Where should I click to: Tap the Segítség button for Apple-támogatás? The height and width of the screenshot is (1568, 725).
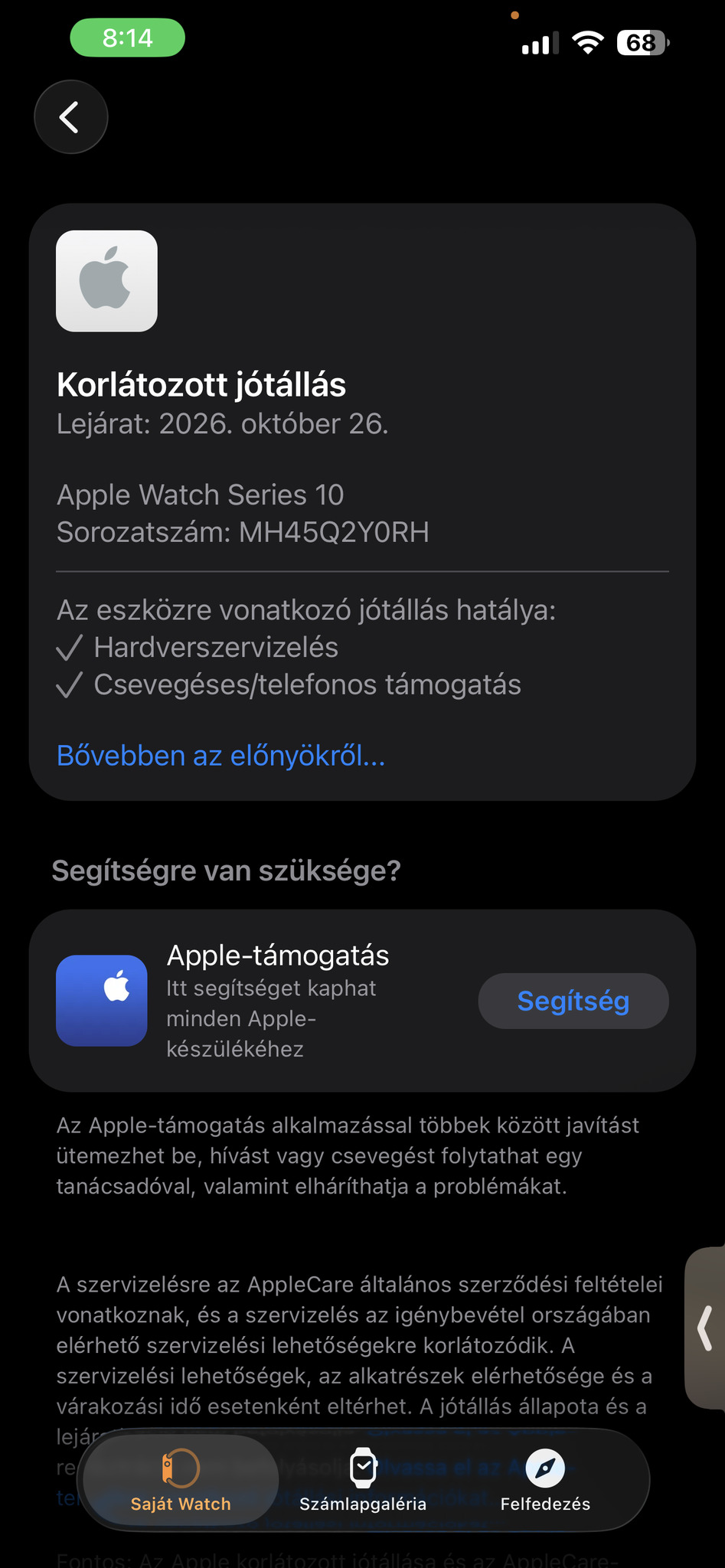point(573,1001)
